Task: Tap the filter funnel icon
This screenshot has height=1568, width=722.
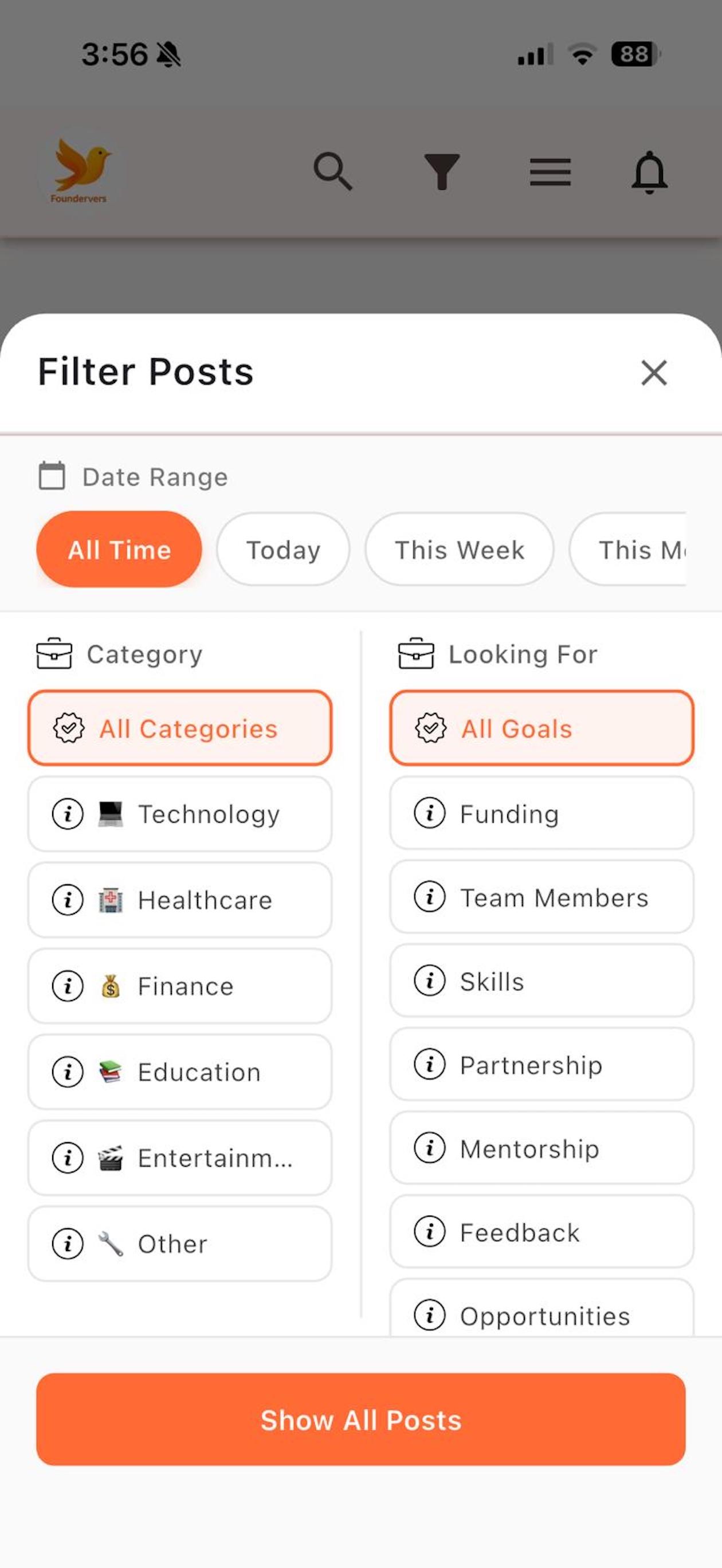Action: click(x=442, y=171)
